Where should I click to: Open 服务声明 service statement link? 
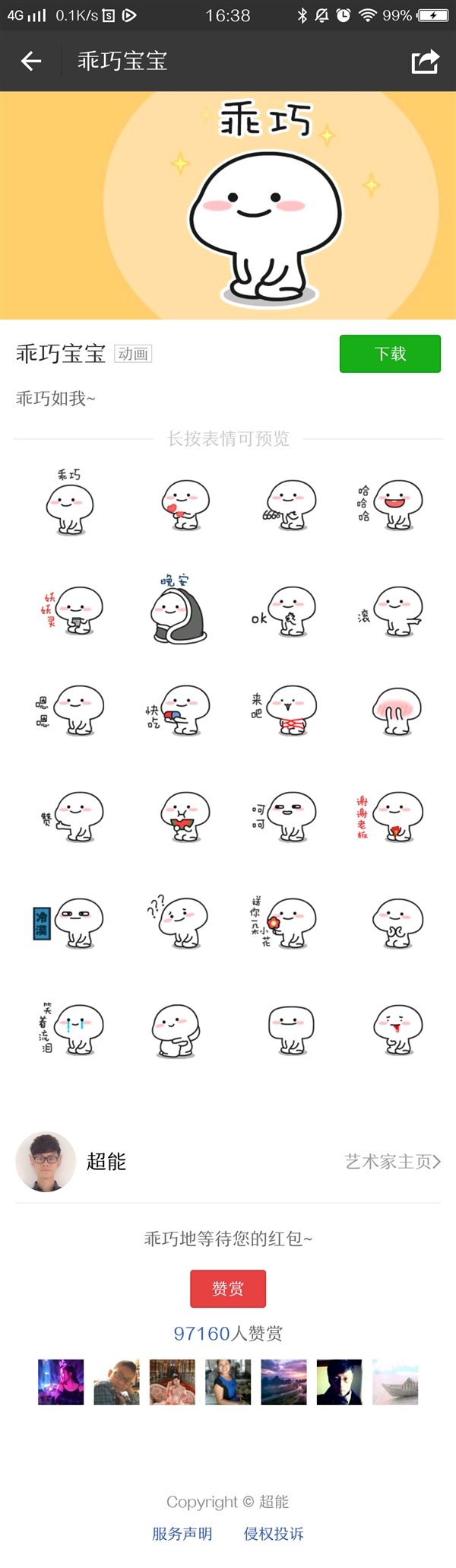[182, 1533]
